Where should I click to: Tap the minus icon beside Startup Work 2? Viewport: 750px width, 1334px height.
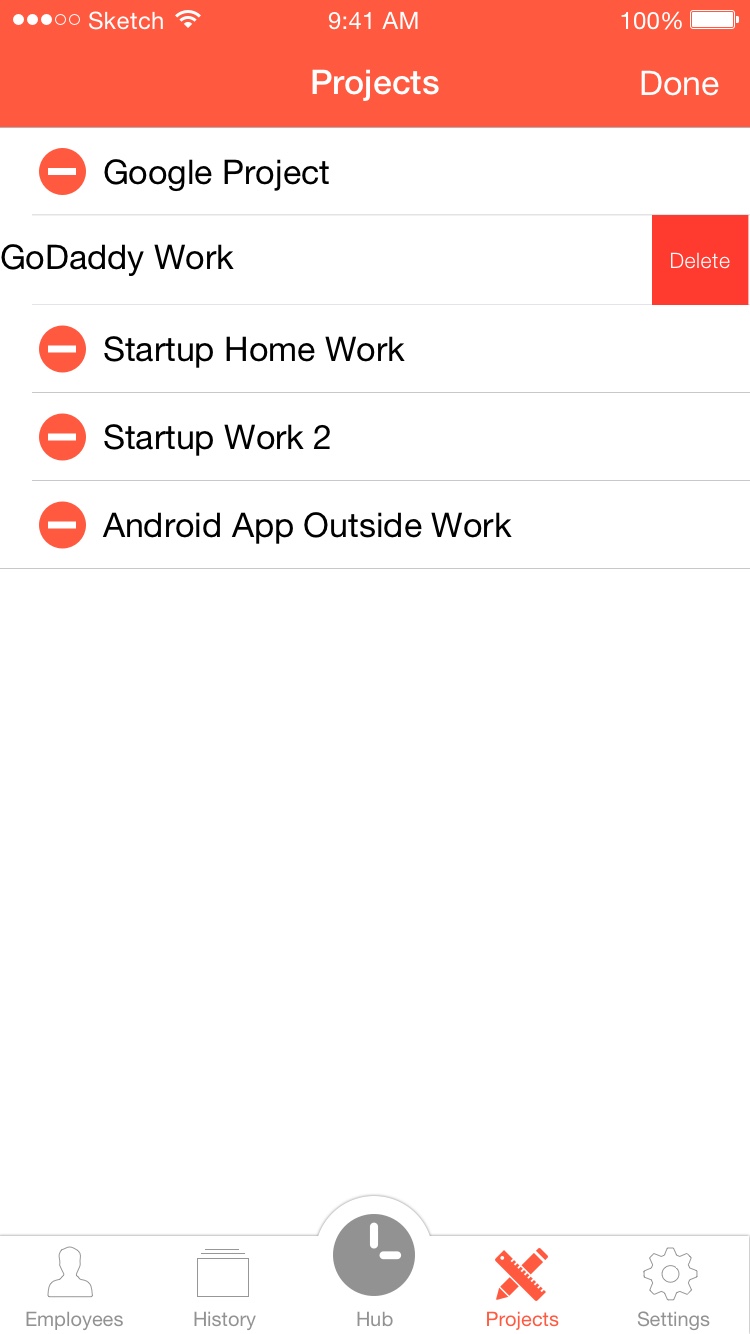click(x=62, y=437)
